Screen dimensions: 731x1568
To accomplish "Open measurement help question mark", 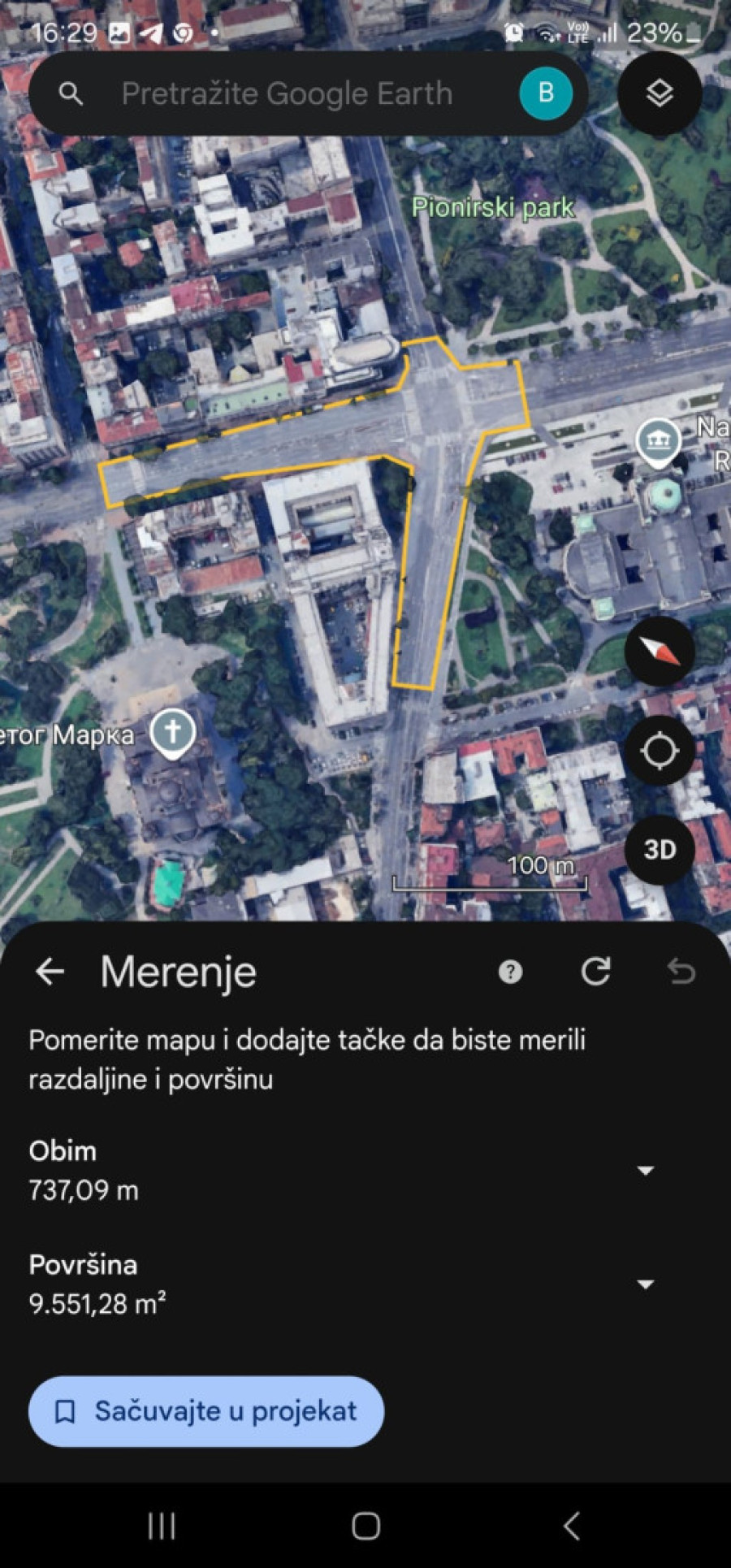I will click(510, 972).
